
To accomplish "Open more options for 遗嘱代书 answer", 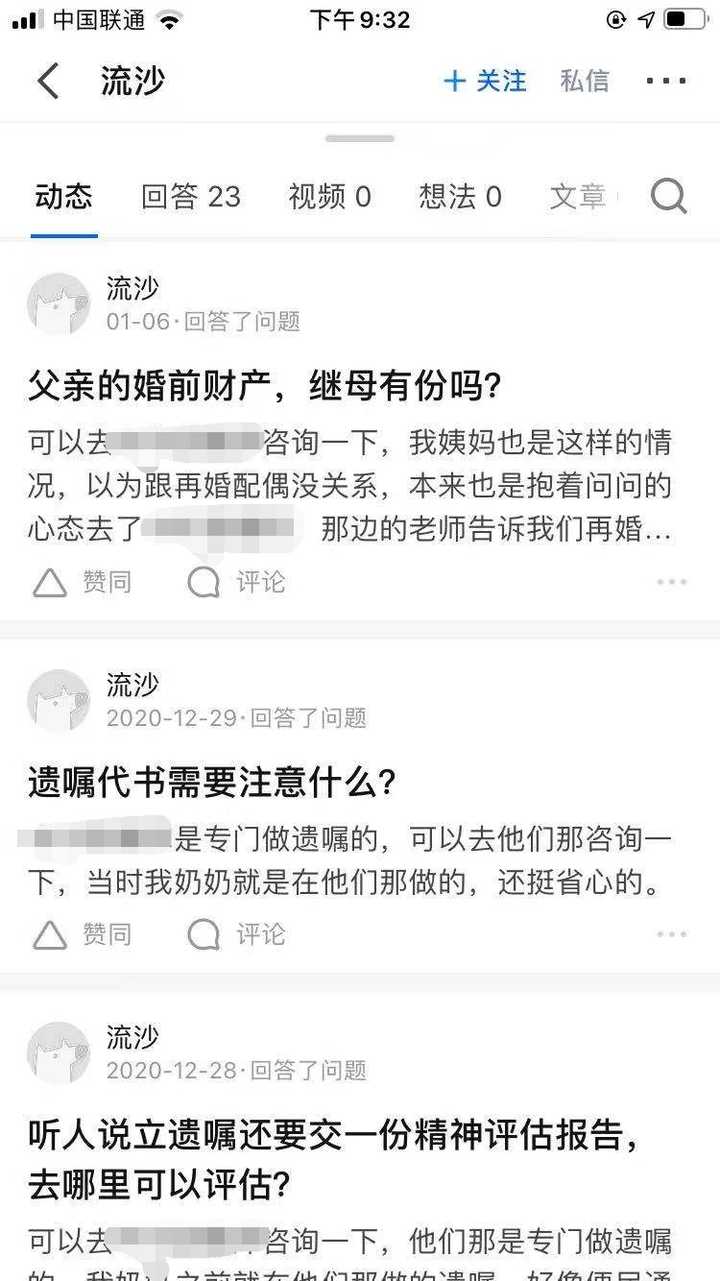I will (671, 935).
